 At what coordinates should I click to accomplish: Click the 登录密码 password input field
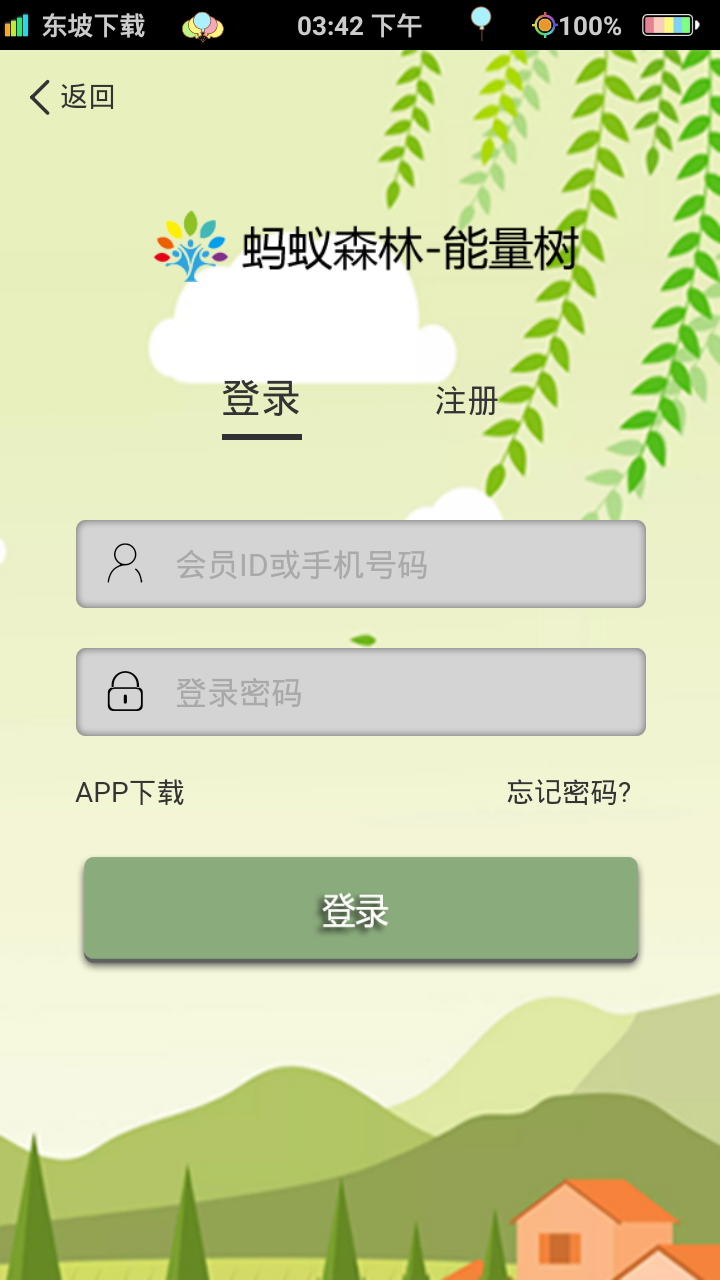tap(360, 691)
